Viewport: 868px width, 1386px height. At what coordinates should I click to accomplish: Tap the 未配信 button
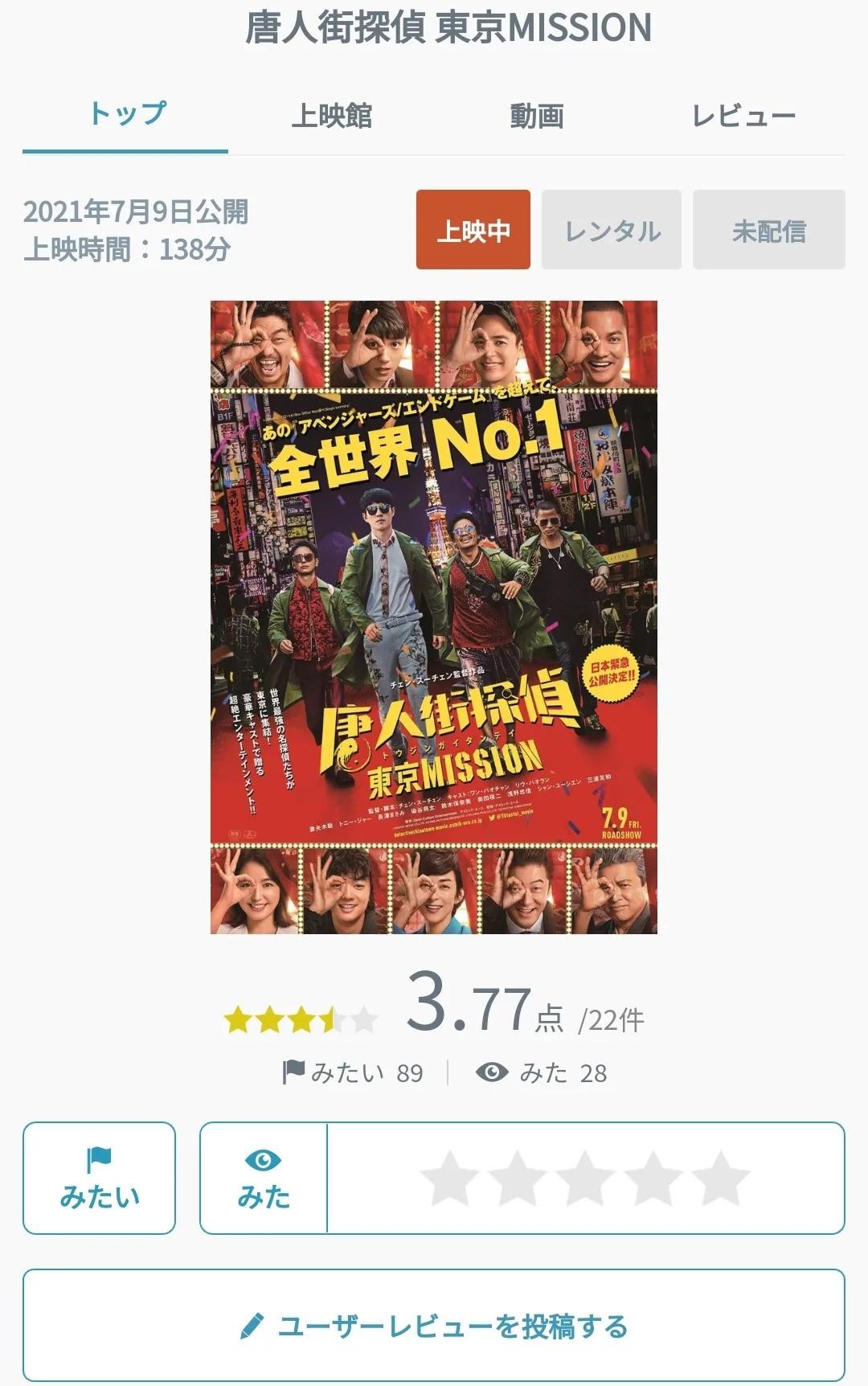point(768,230)
